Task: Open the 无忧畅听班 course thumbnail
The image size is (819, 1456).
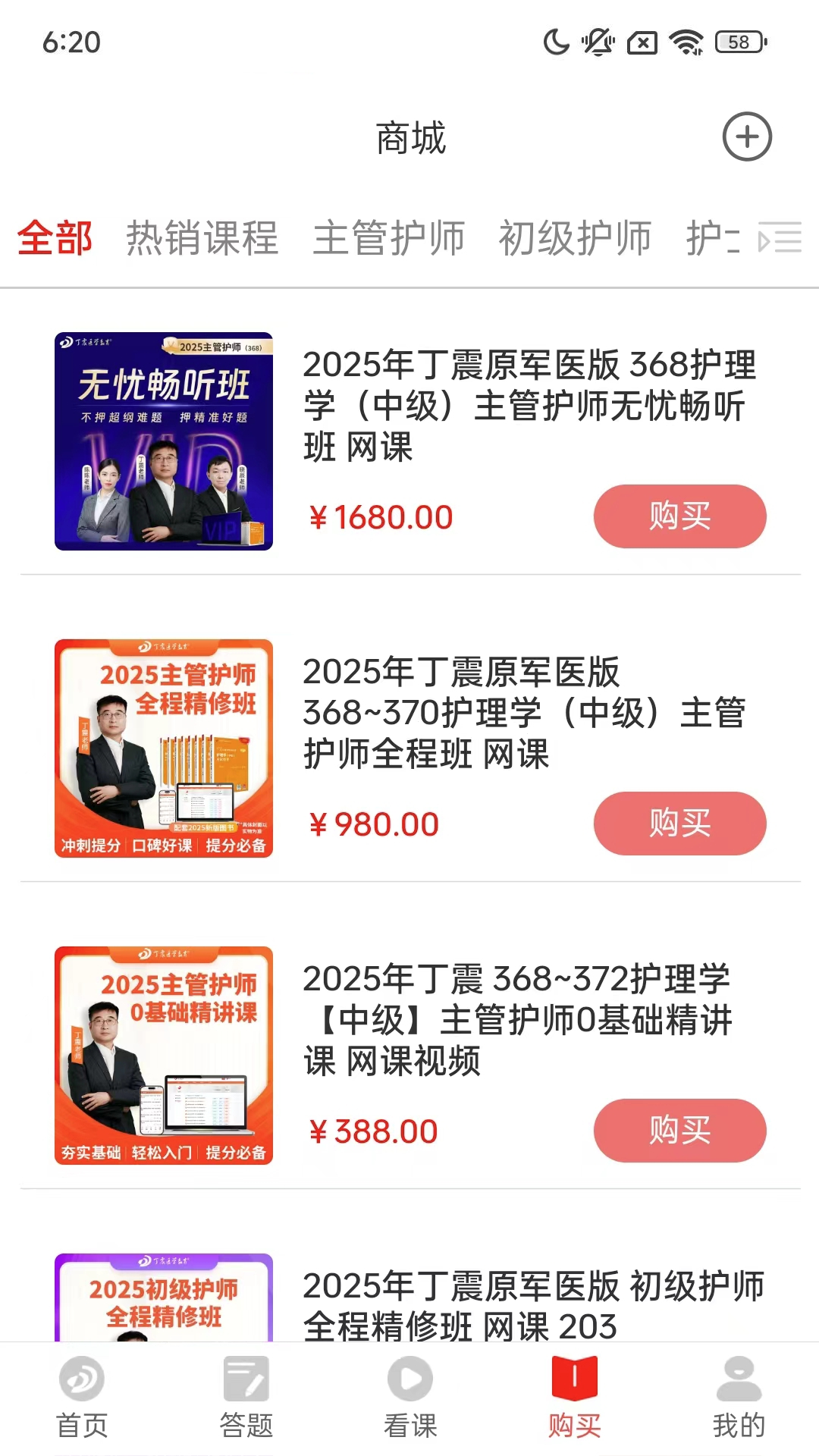Action: [165, 441]
